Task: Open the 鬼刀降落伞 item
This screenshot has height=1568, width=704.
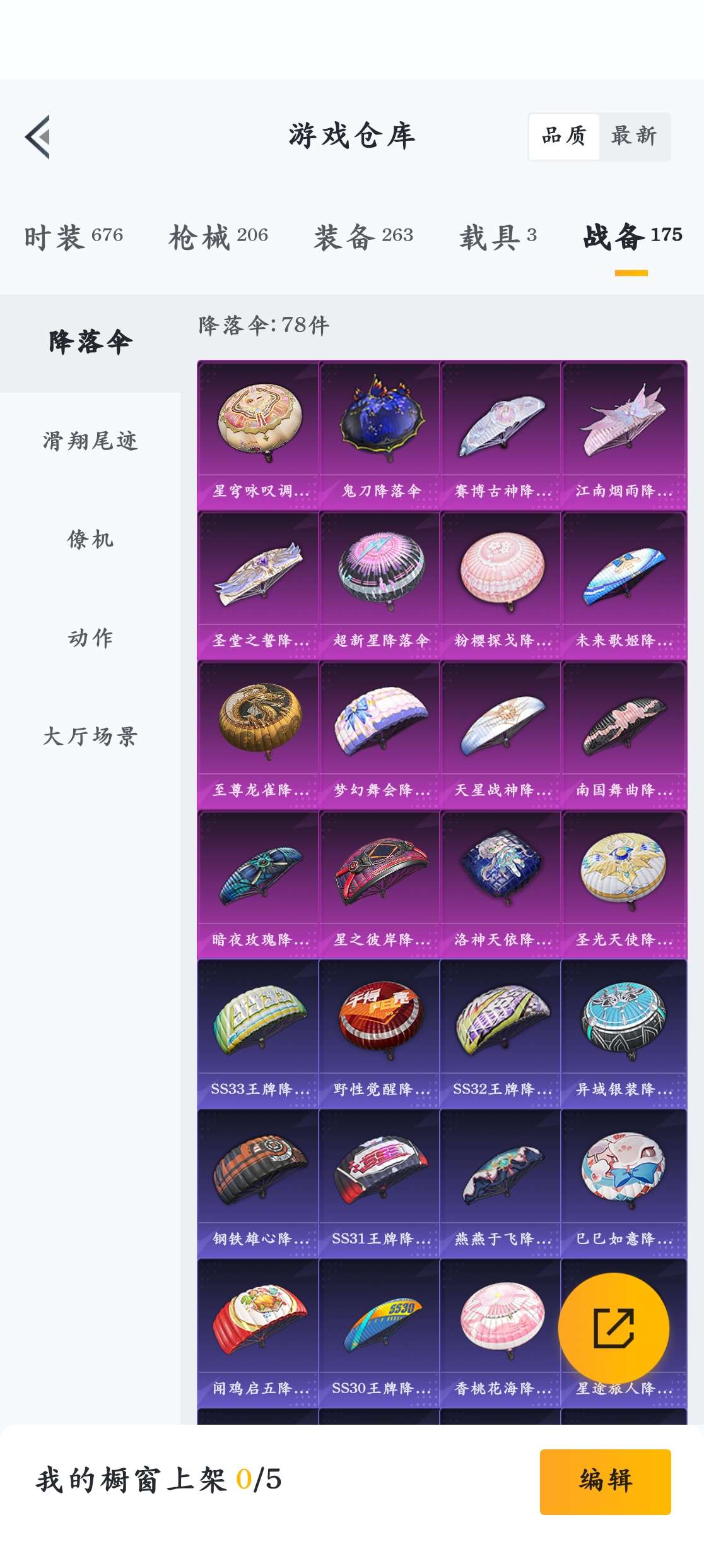Action: point(380,436)
